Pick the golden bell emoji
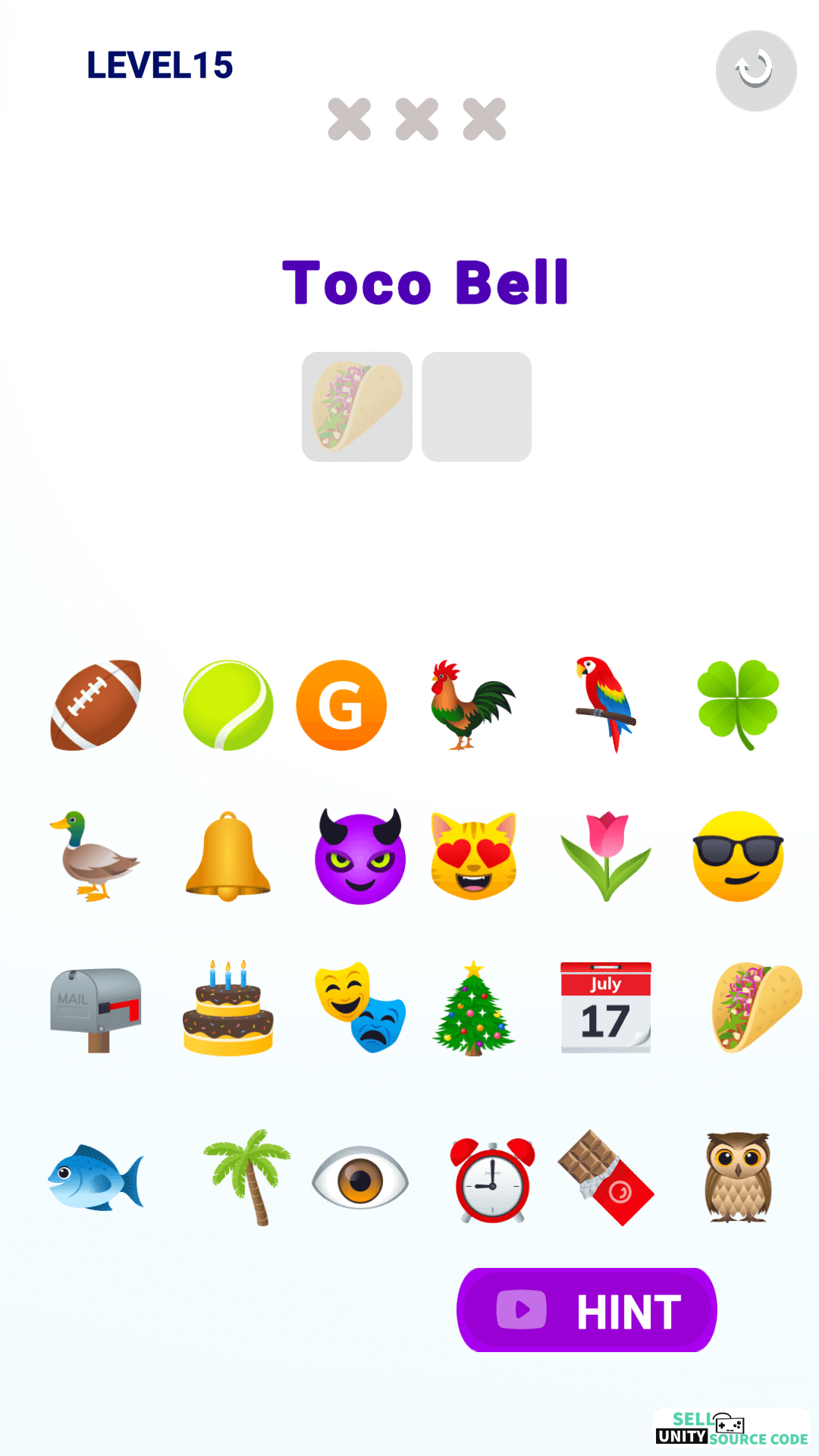Viewport: 819px width, 1456px height. [x=227, y=857]
